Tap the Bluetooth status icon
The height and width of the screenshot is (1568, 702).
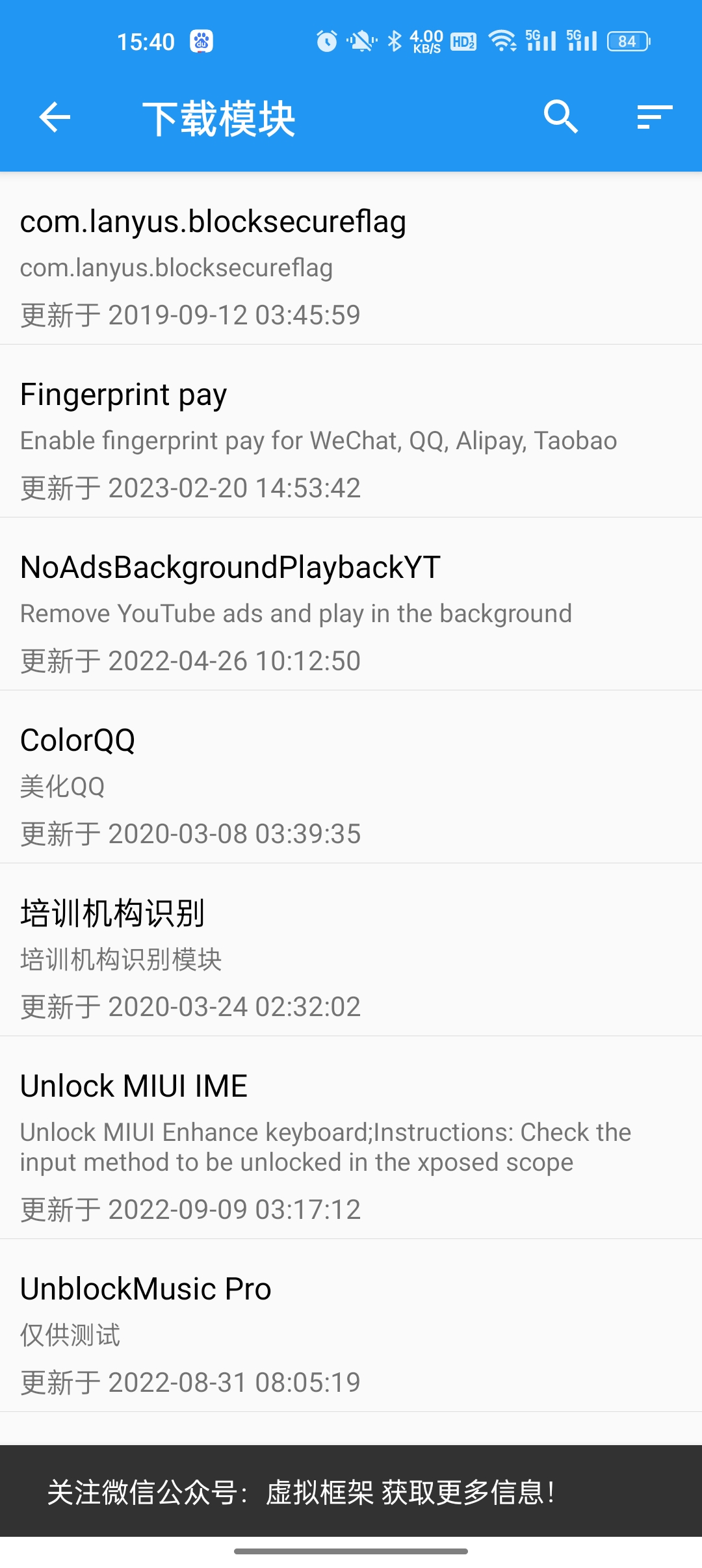[395, 40]
